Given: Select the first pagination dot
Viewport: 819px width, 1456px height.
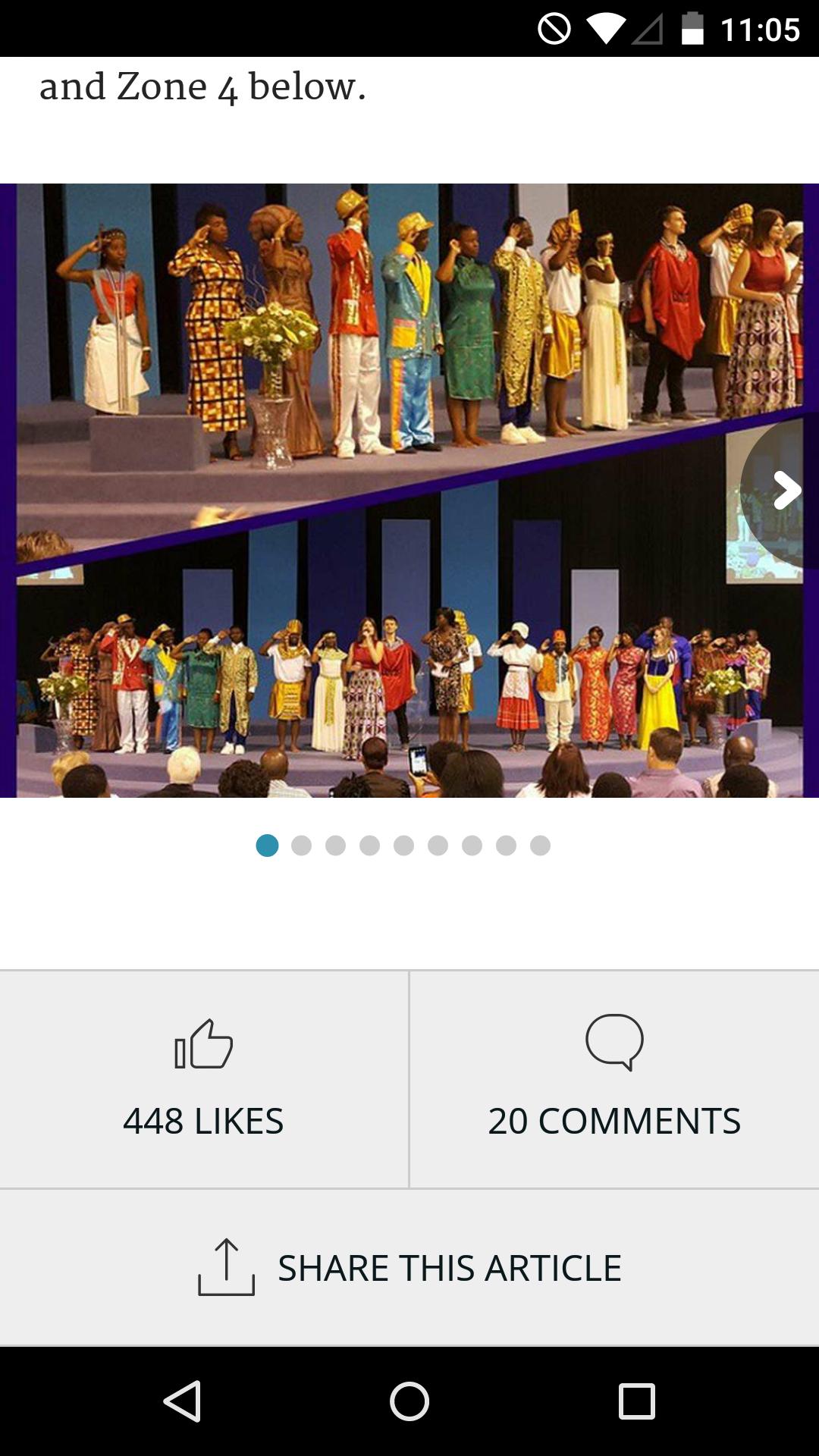Looking at the screenshot, I should tap(267, 845).
